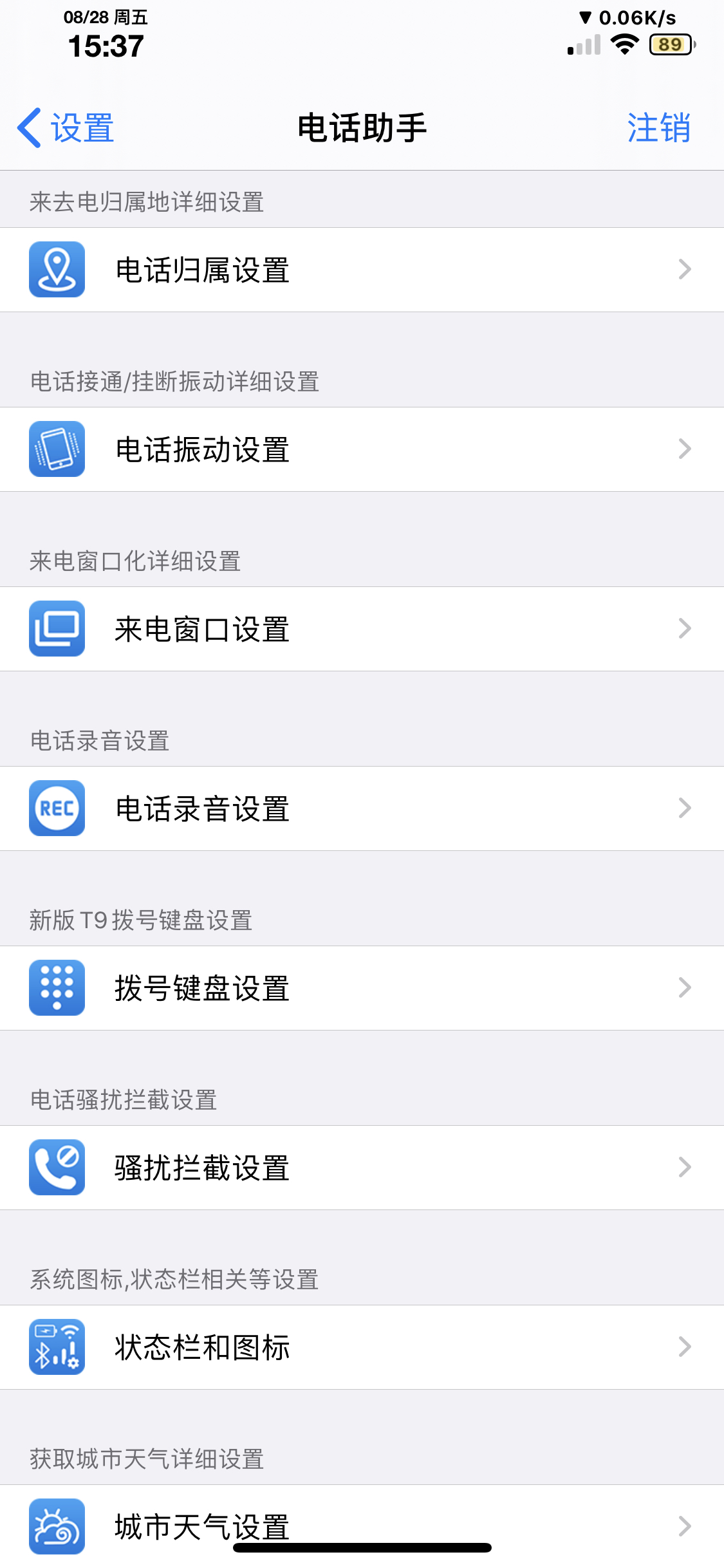Open 状态栏和图标 settings

tap(362, 1347)
